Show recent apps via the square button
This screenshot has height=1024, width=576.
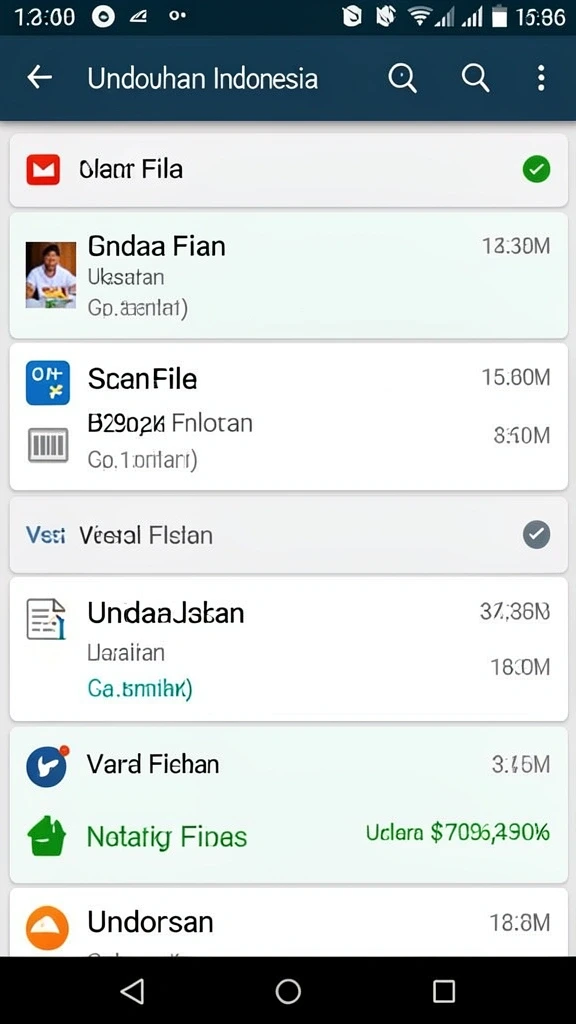pyautogui.click(x=444, y=991)
